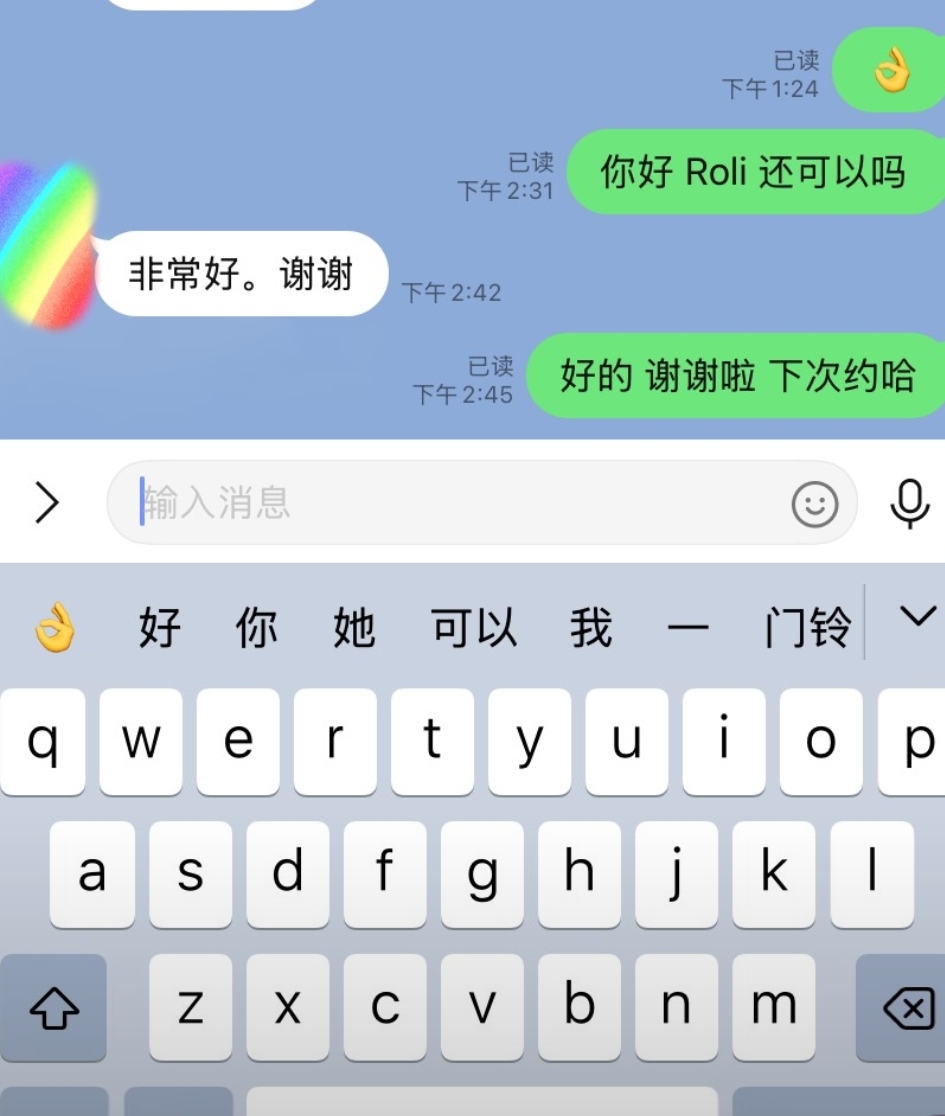Toggle the shift key
The height and width of the screenshot is (1116, 945).
click(x=53, y=1008)
